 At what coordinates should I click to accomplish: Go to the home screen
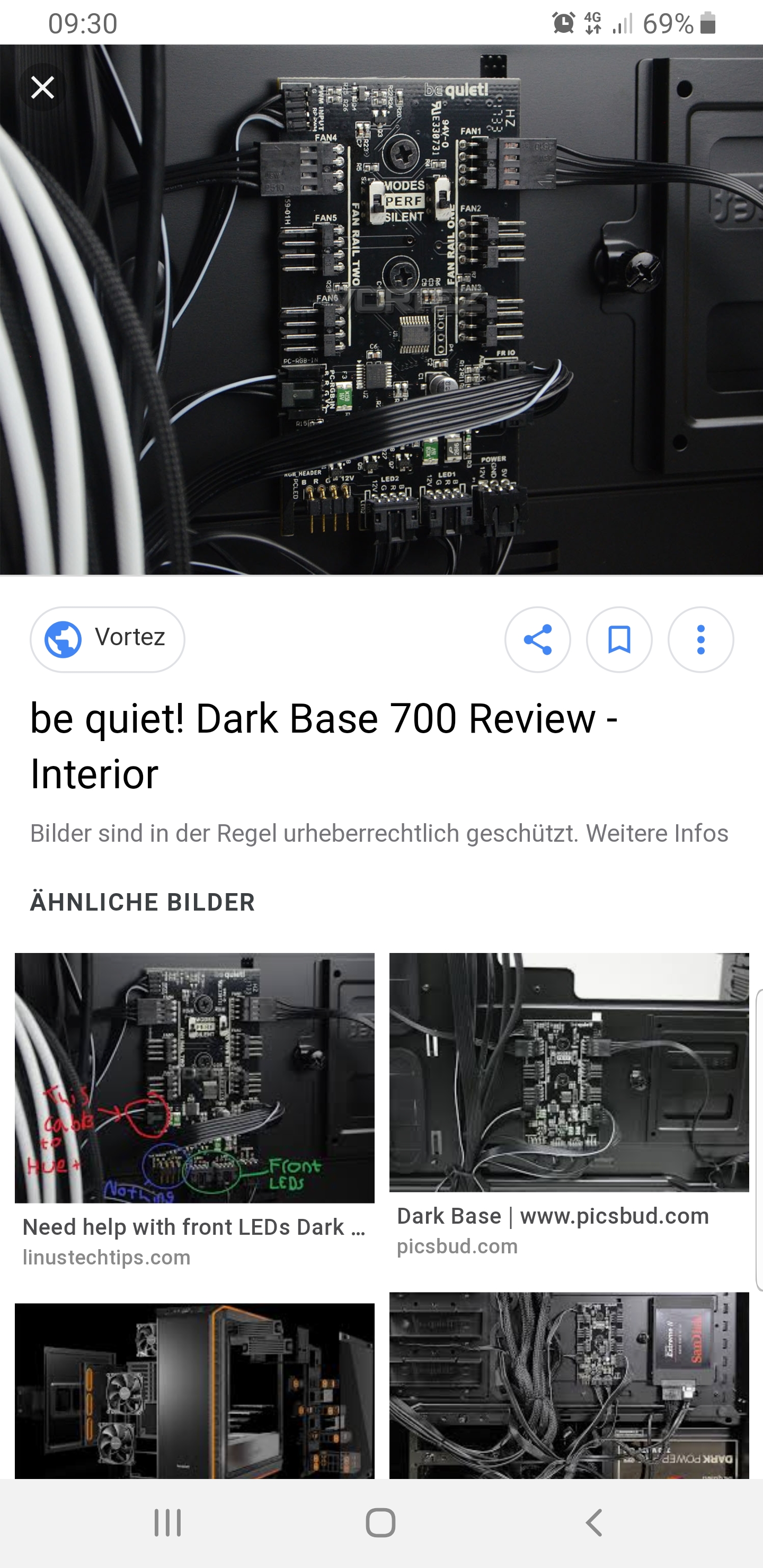(381, 1523)
